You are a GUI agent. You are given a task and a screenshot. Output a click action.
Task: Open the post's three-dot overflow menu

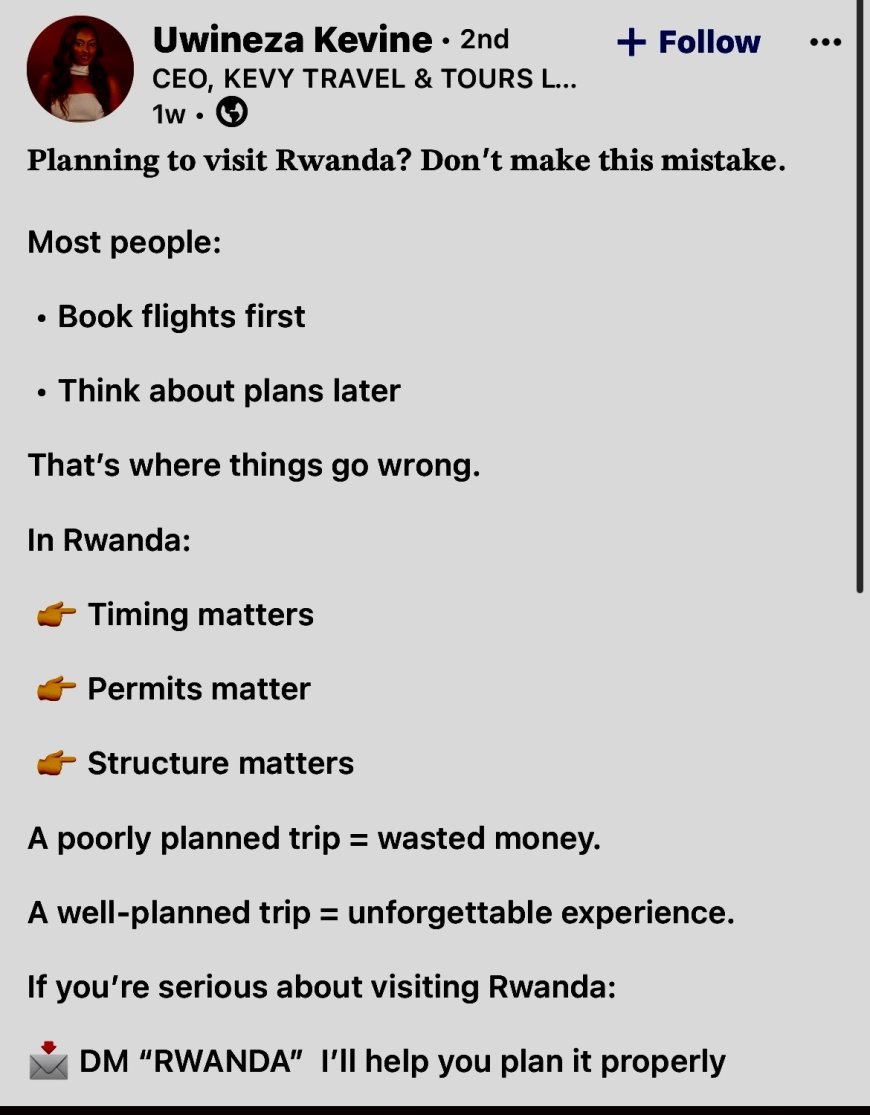tap(825, 43)
